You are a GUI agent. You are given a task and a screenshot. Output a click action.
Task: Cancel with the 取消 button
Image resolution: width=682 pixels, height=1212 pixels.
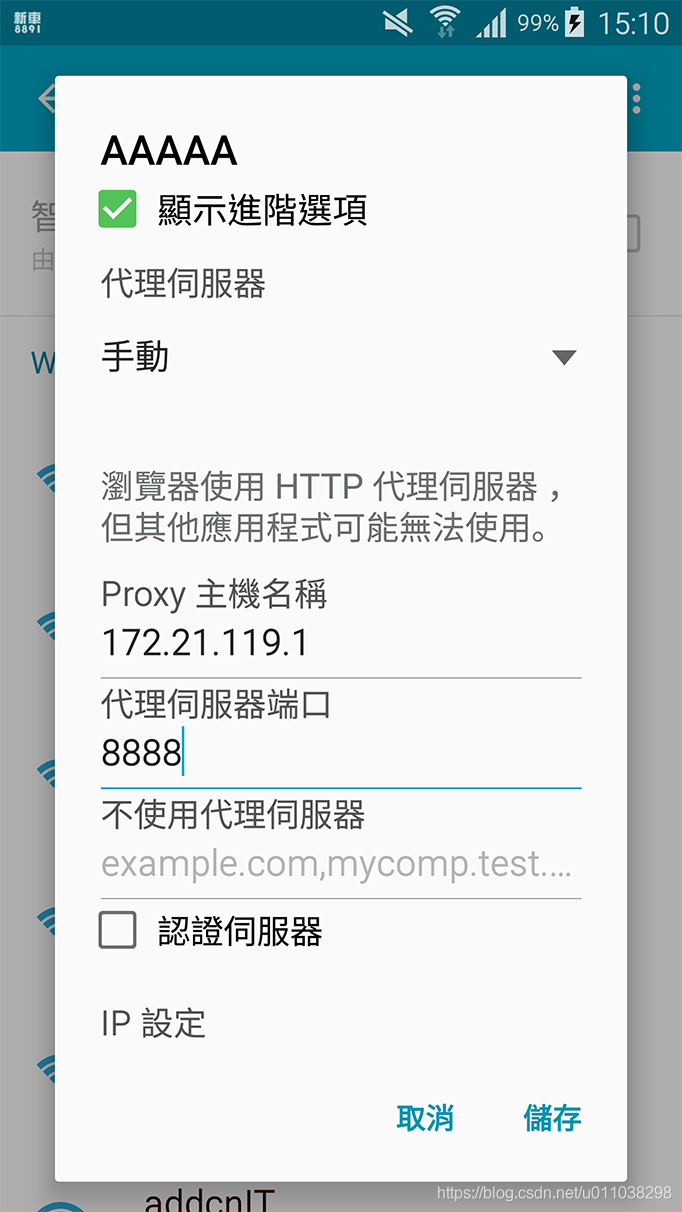point(425,1118)
